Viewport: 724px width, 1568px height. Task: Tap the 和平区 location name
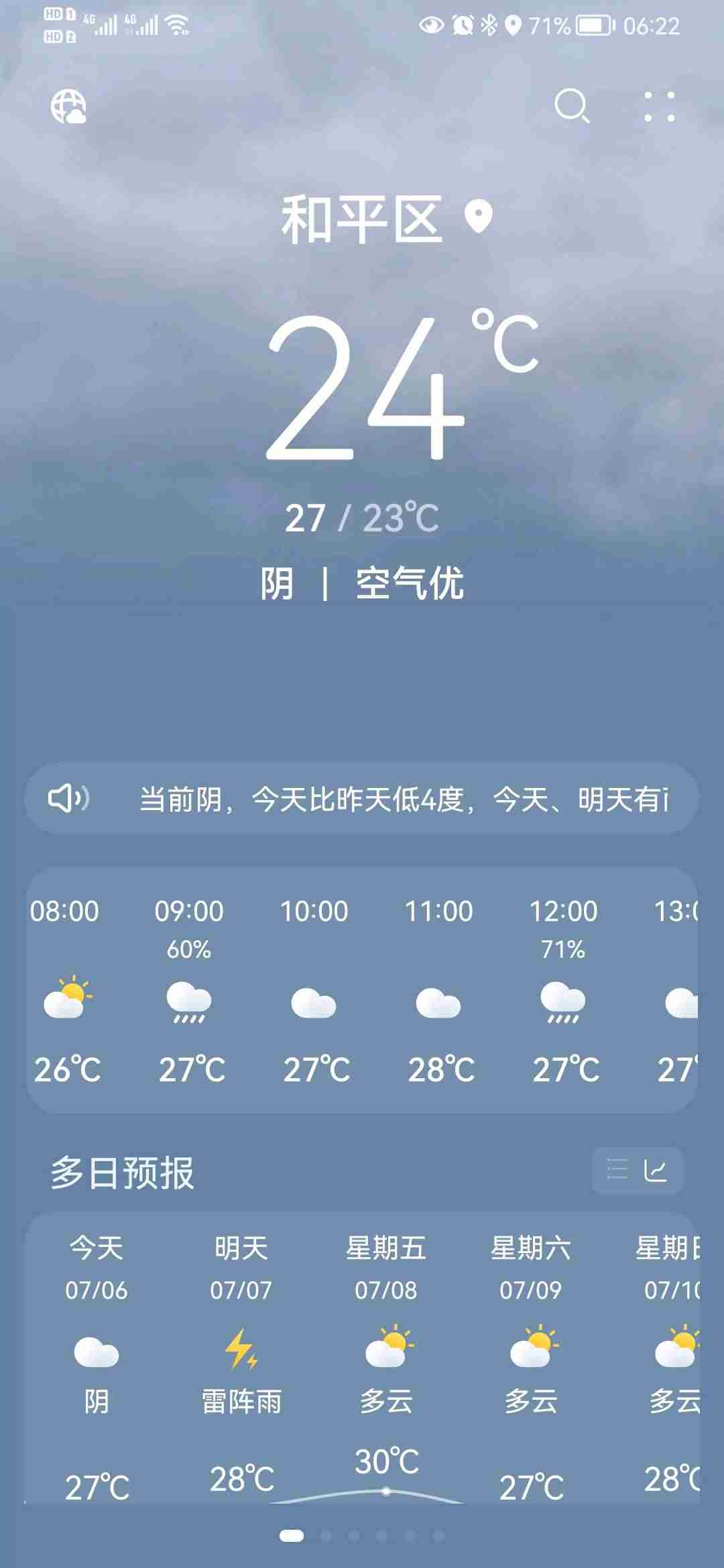click(362, 220)
